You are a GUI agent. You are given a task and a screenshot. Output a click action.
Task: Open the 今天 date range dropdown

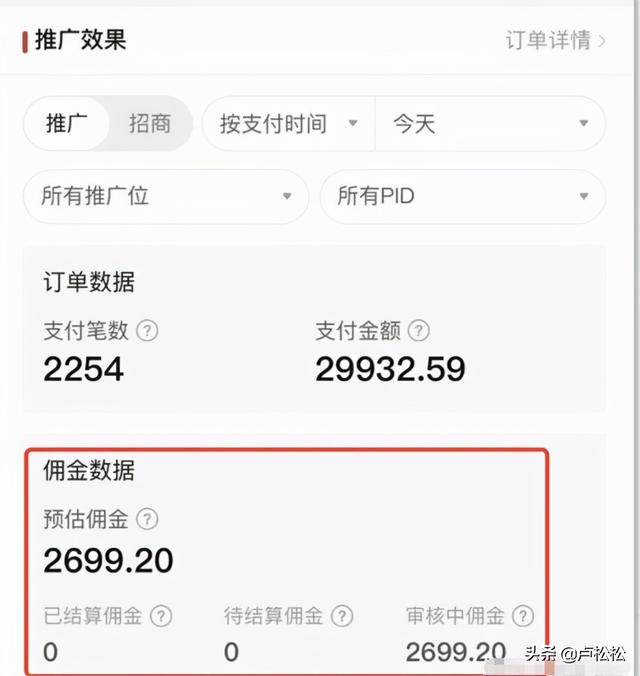[489, 124]
